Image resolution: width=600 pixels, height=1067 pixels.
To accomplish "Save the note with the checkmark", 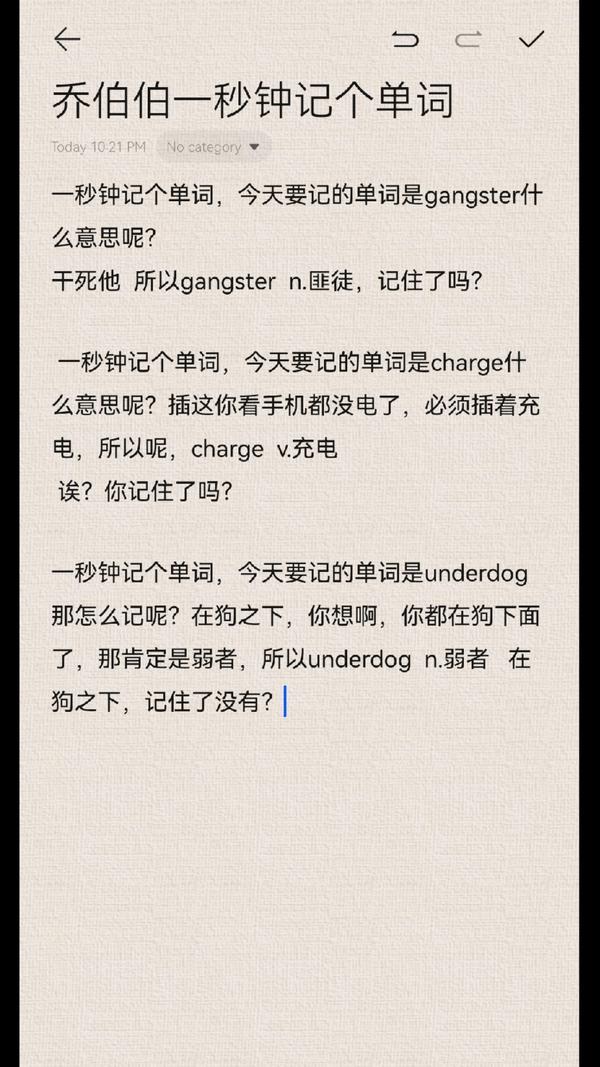I will [531, 39].
